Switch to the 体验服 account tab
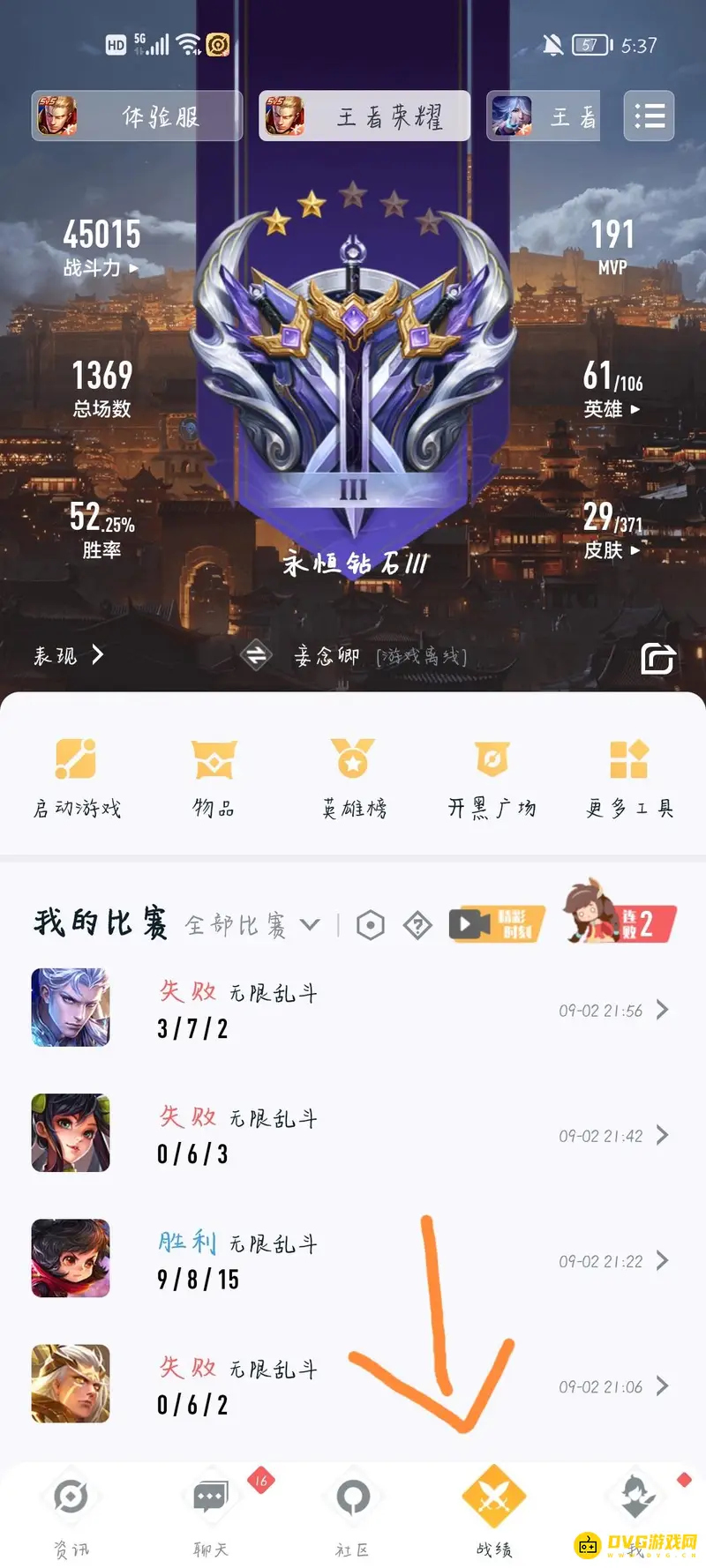 [137, 116]
